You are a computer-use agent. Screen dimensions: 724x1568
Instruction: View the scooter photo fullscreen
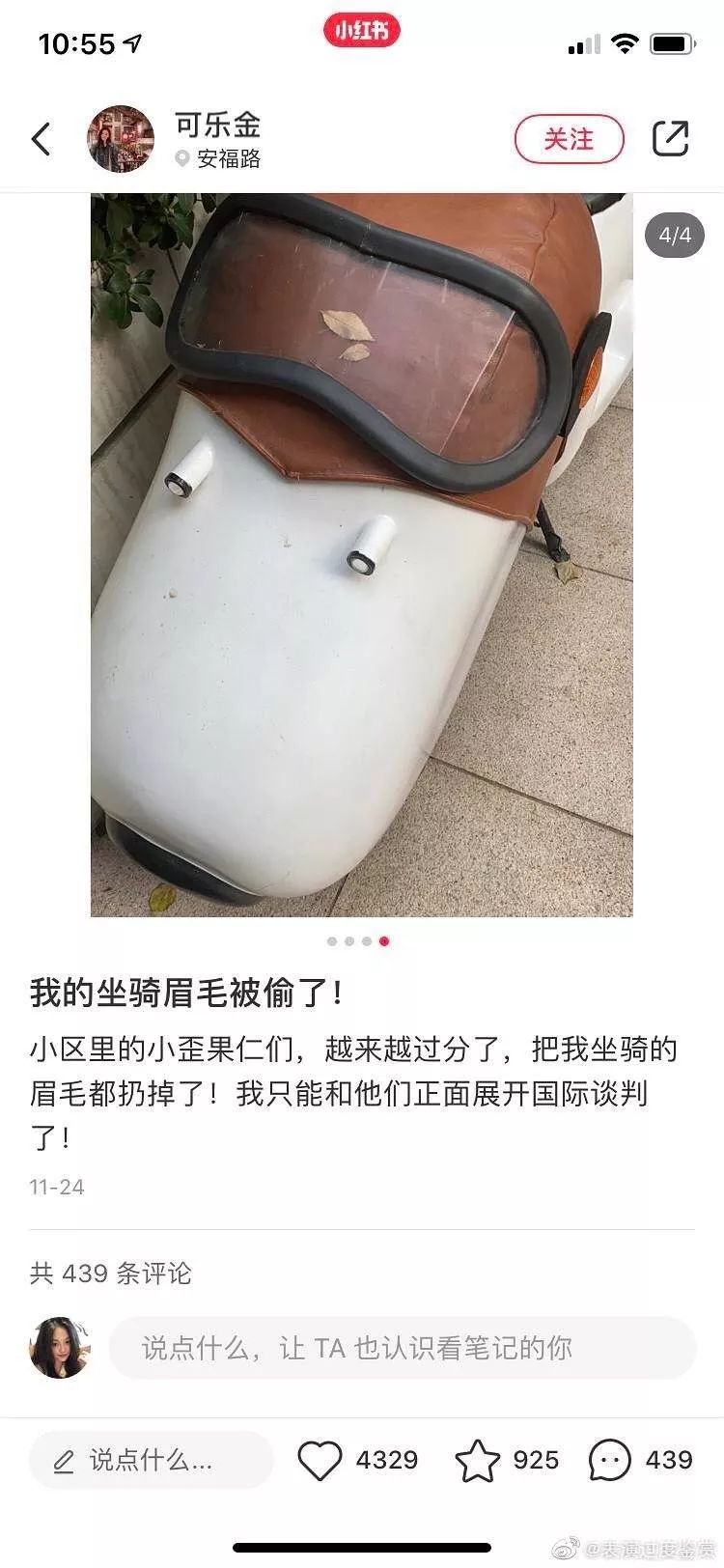[x=361, y=554]
